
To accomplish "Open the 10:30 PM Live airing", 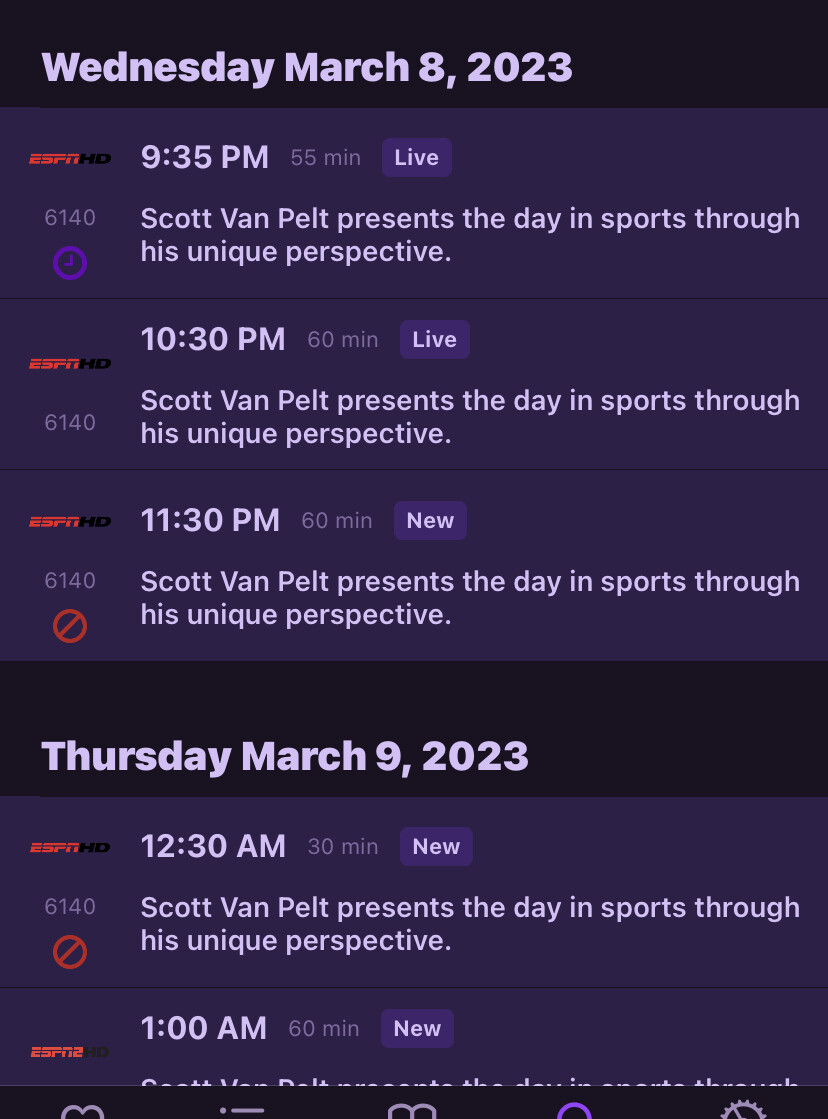I will [x=414, y=385].
